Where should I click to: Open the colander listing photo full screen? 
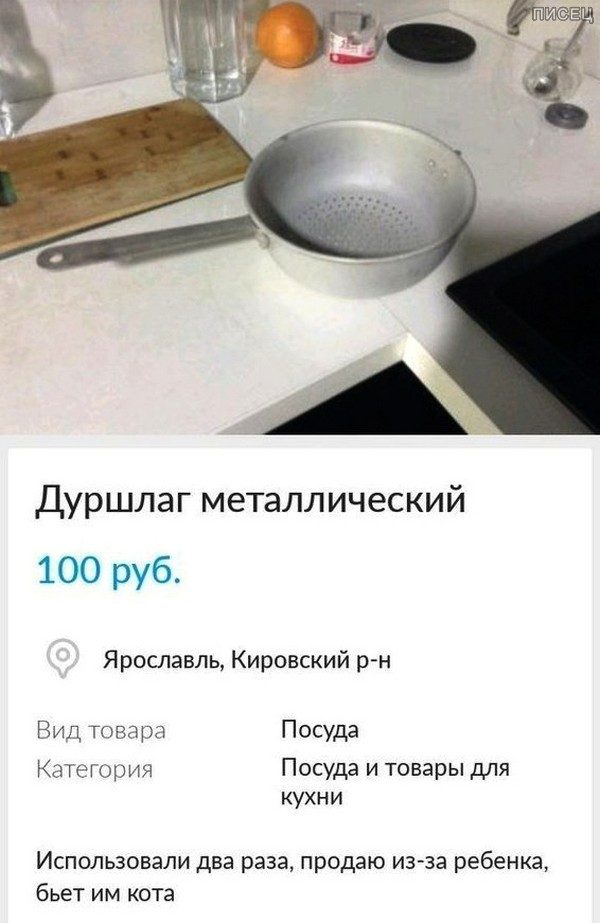pos(300,215)
